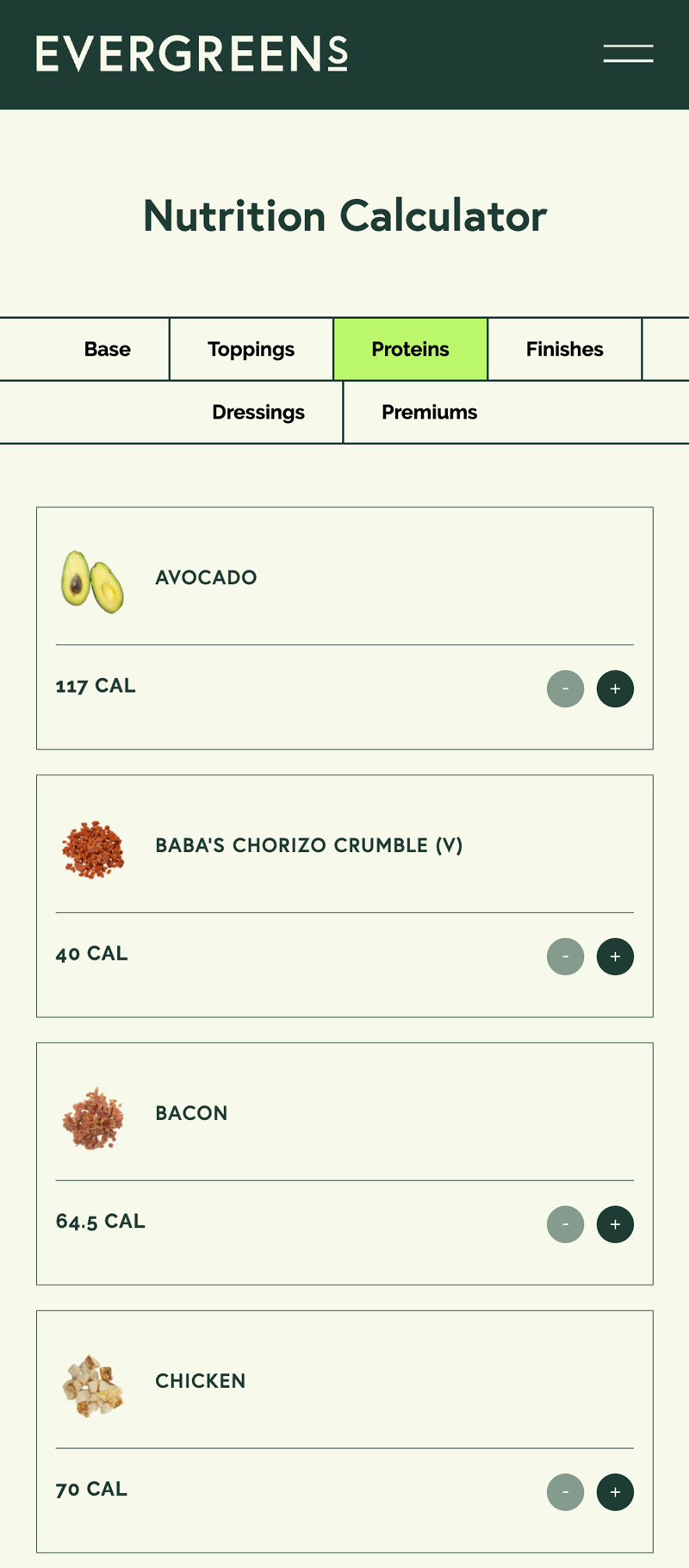Switch to the Toppings tab

(x=251, y=349)
